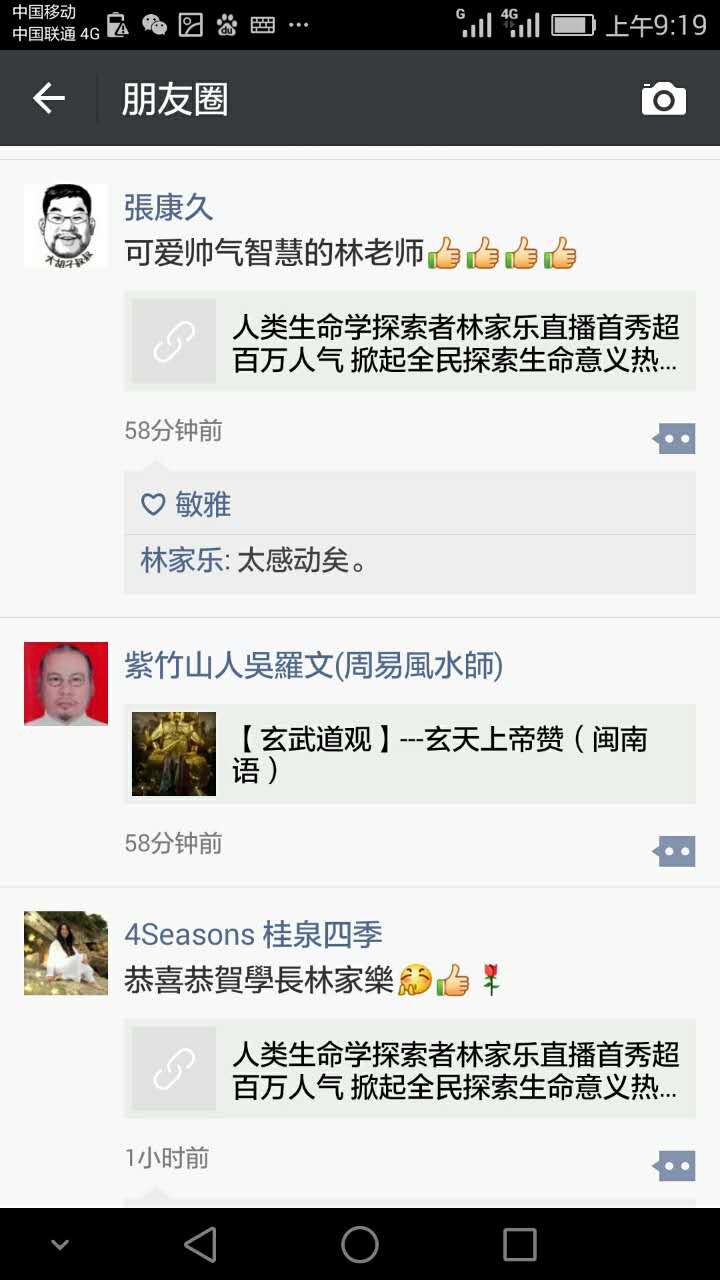Open the comment menu under 紫竹山人吴羅文's post
This screenshot has width=720, height=1280.
(x=675, y=851)
